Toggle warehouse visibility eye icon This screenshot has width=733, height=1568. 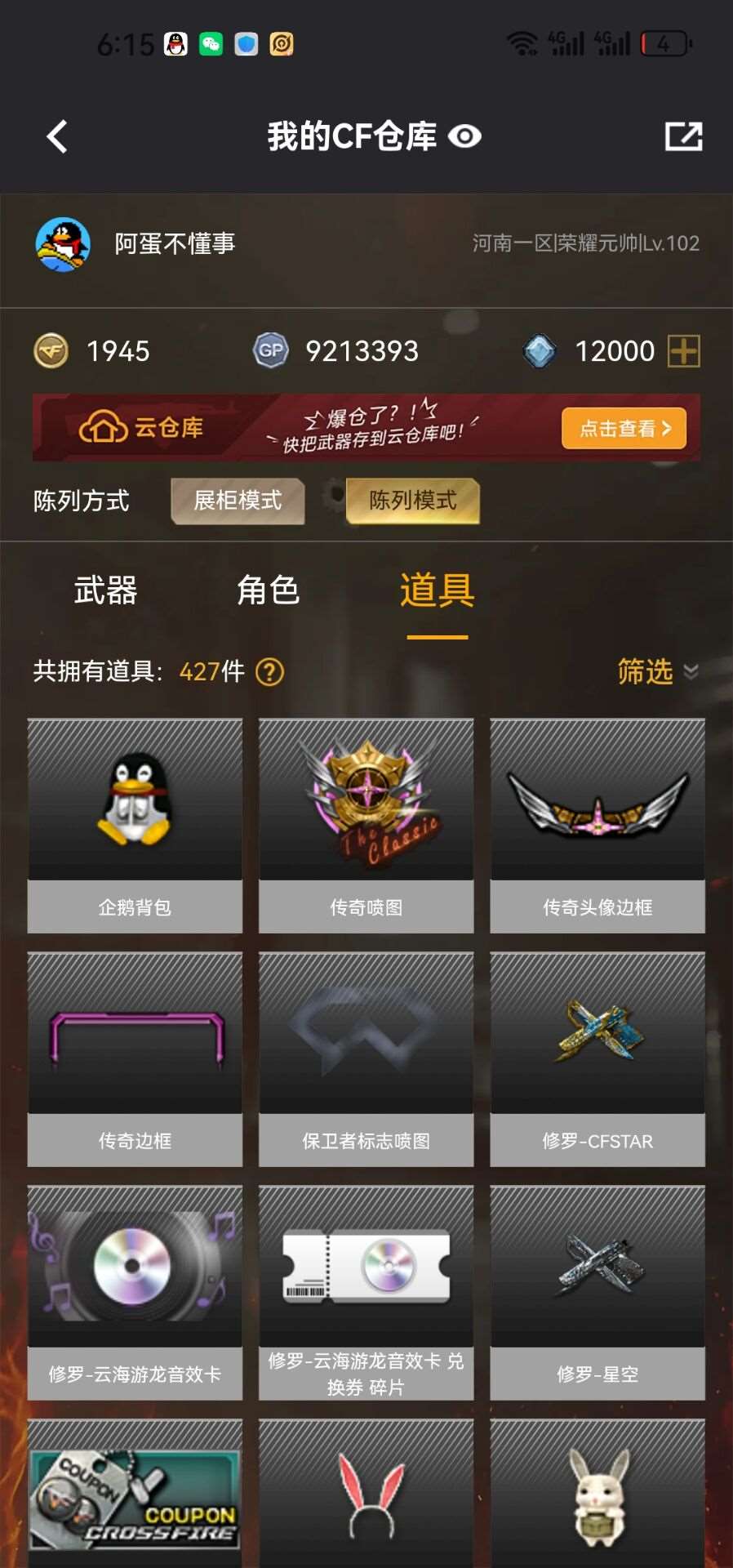point(465,137)
